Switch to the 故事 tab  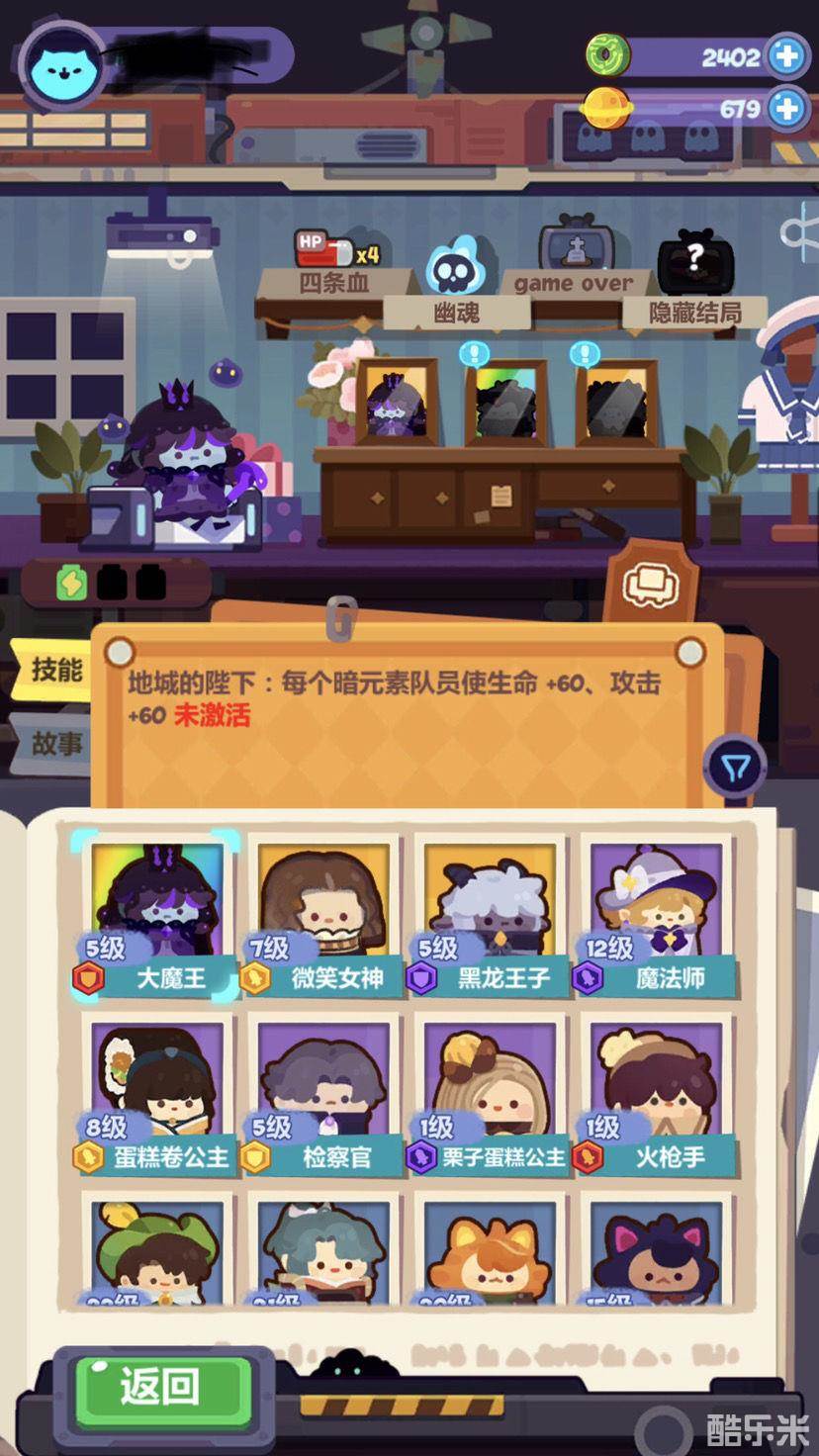(x=55, y=743)
